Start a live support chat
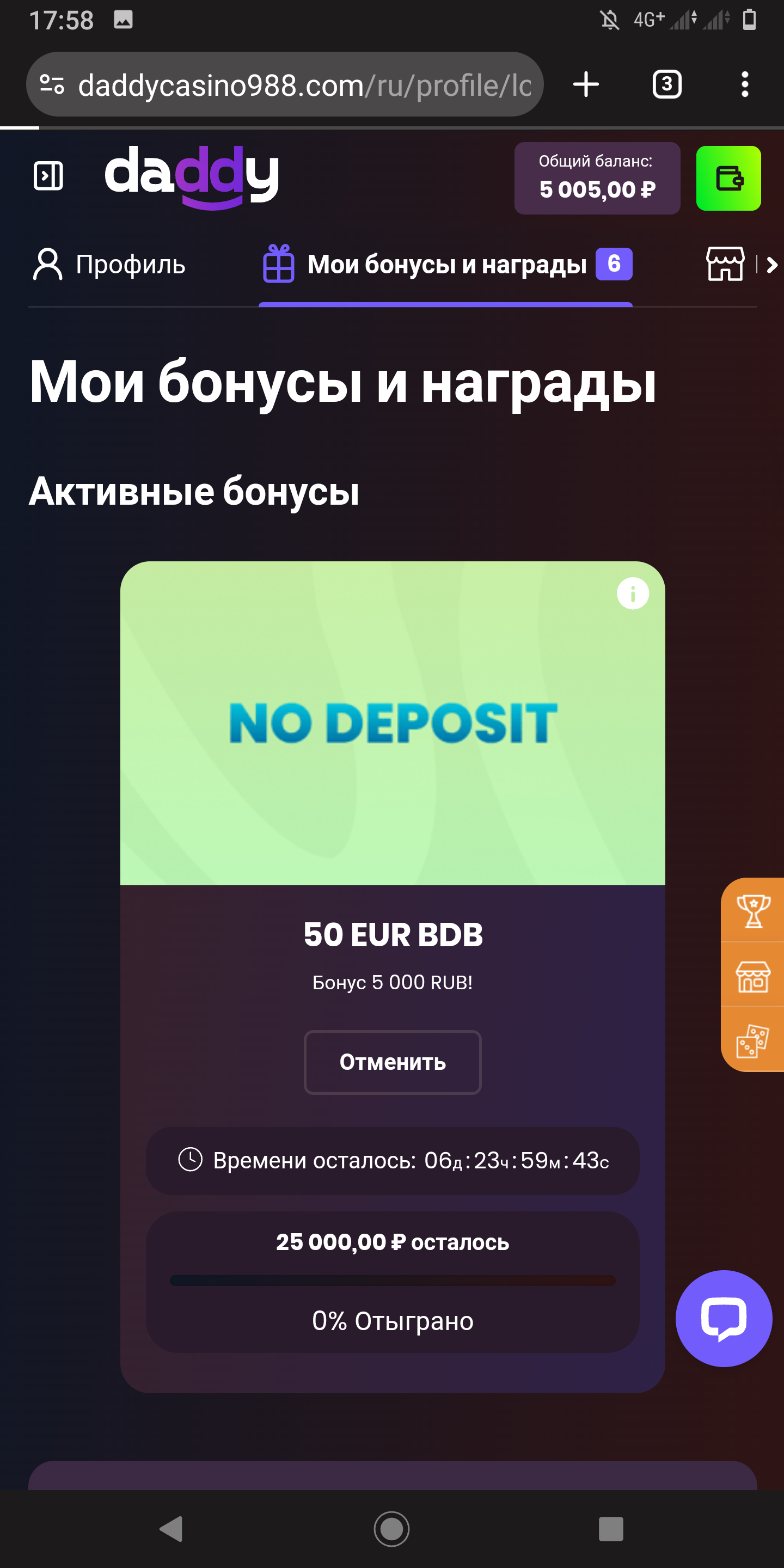The height and width of the screenshot is (1568, 784). 723,1318
